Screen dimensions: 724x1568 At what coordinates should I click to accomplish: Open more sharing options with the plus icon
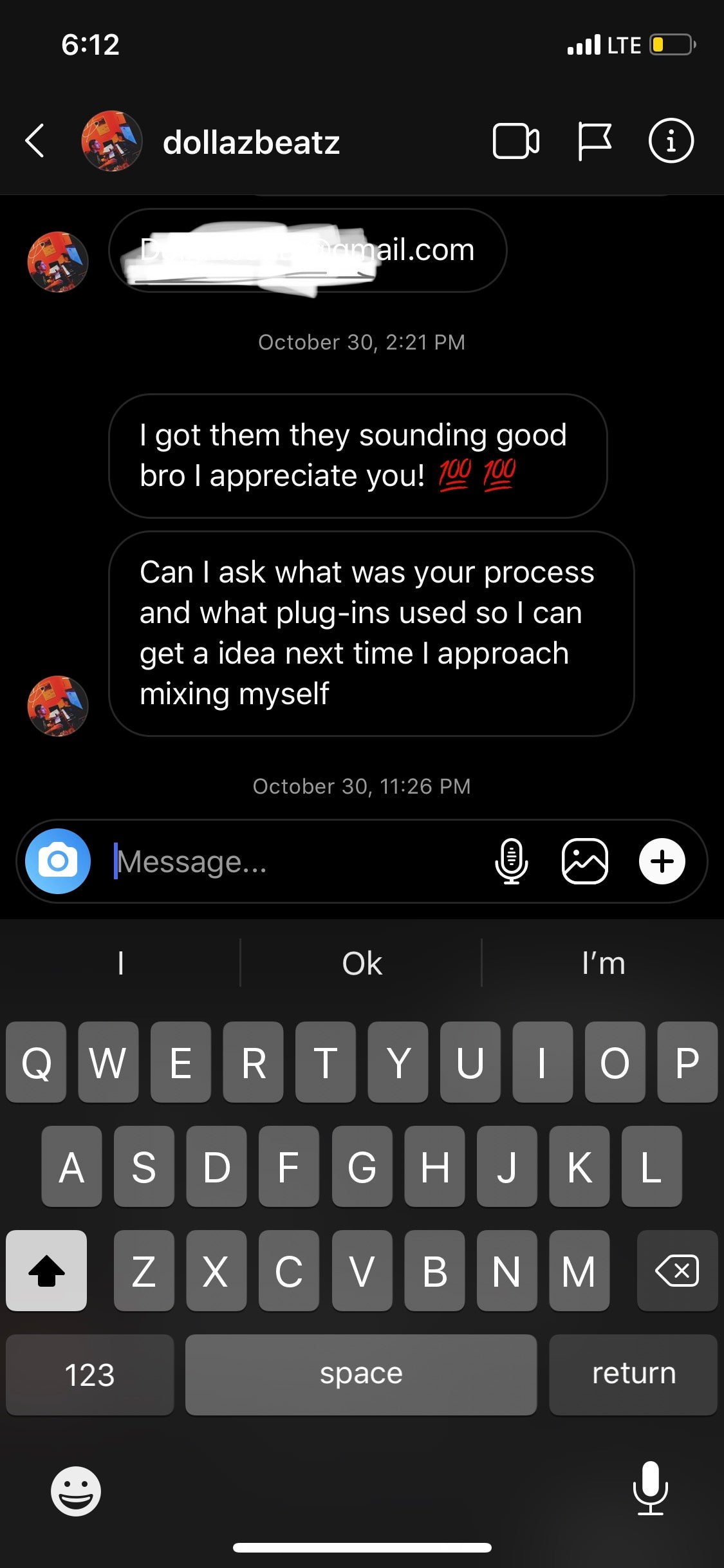(x=662, y=861)
